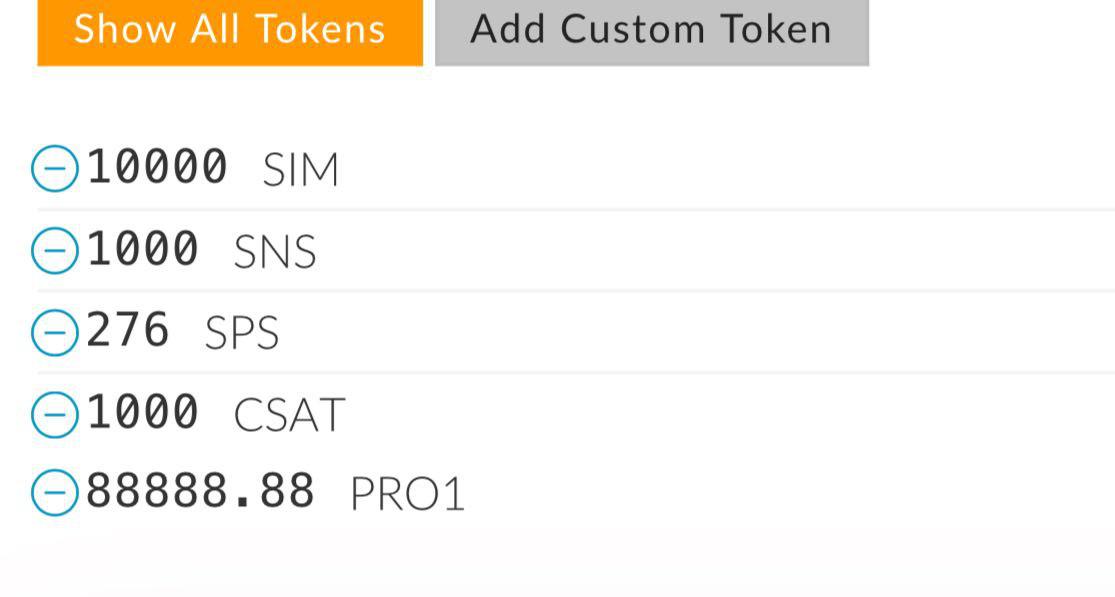Tap the minus icon next to PRO1
1115x597 pixels.
pyautogui.click(x=54, y=493)
